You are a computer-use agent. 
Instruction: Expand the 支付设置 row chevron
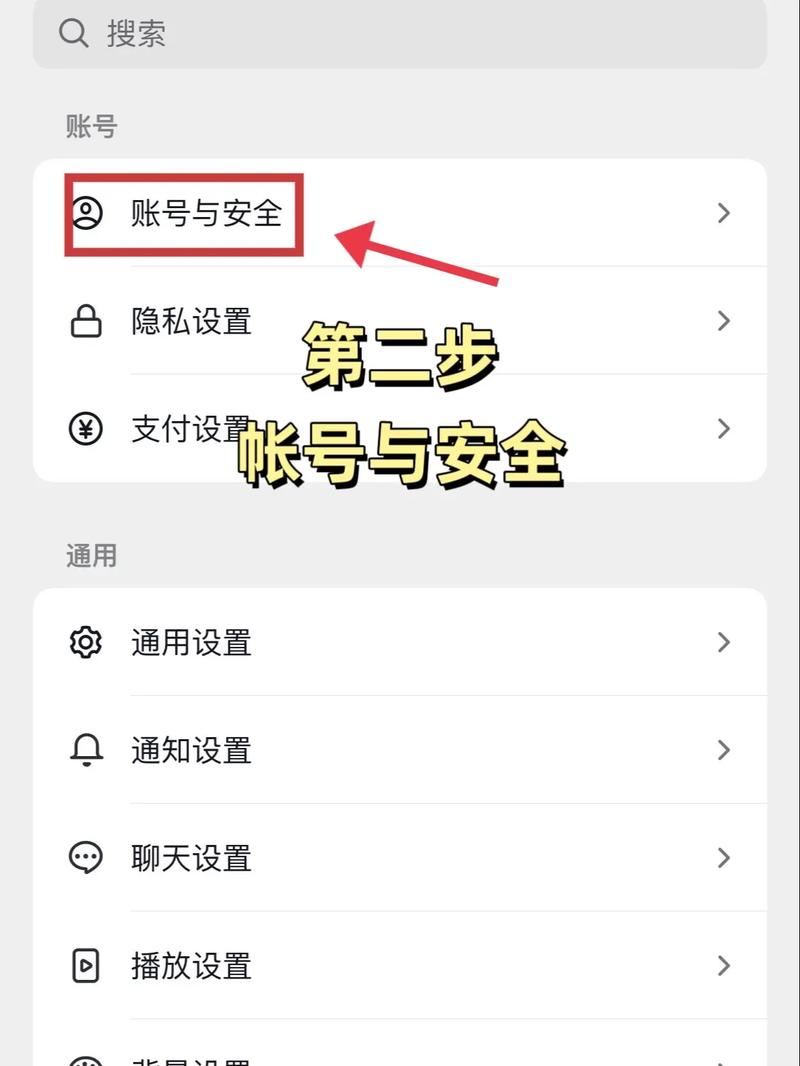723,429
